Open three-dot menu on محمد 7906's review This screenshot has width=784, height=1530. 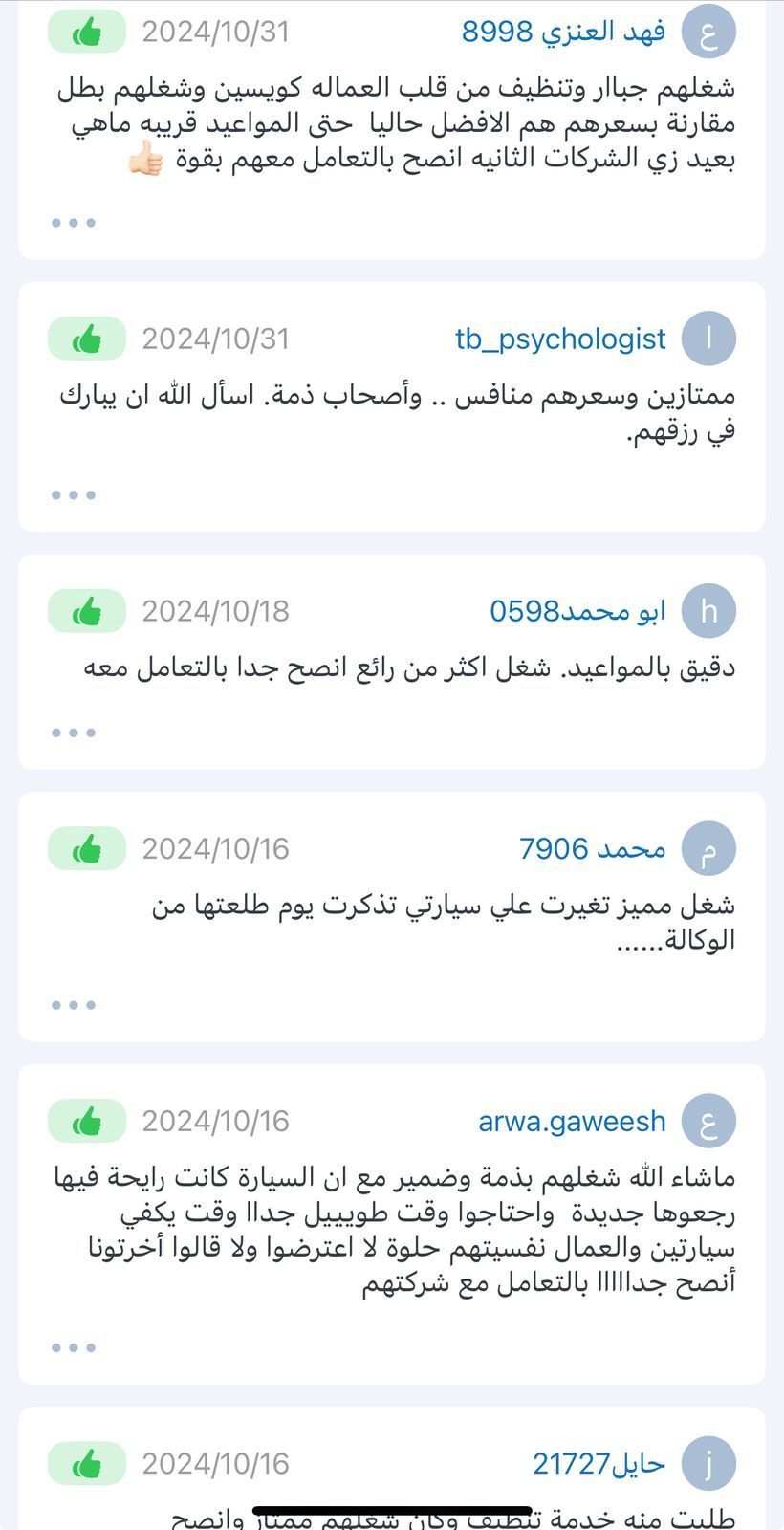point(74,1005)
